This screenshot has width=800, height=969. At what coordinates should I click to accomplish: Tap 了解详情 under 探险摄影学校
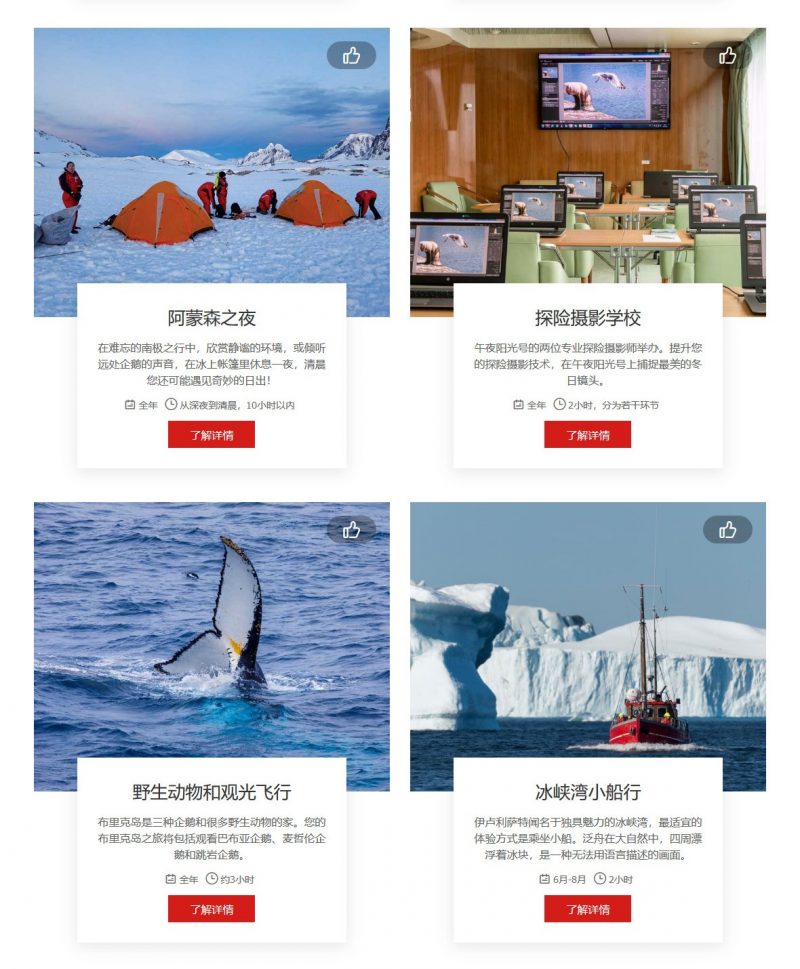tap(587, 435)
